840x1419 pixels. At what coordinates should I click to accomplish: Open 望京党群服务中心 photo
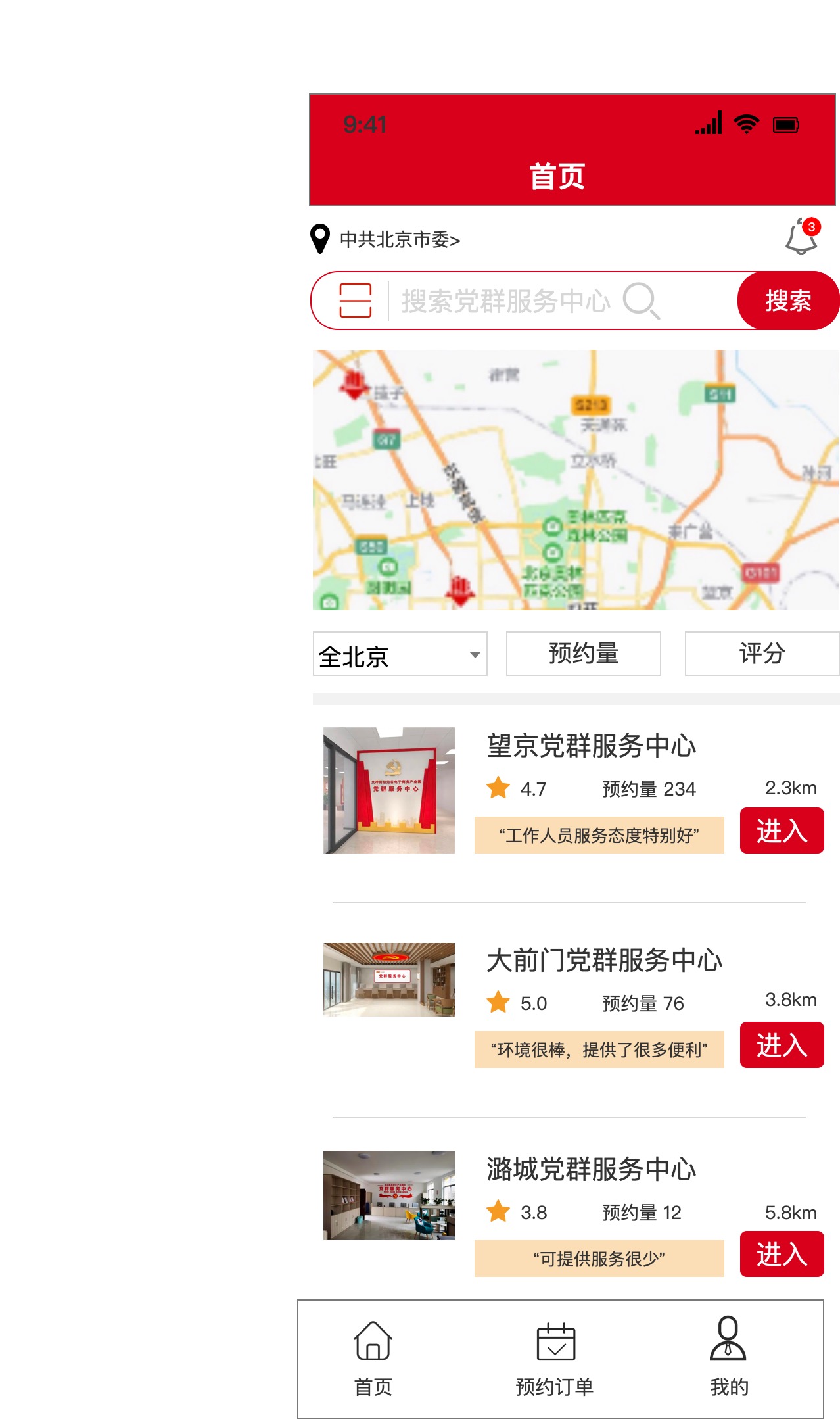click(389, 790)
